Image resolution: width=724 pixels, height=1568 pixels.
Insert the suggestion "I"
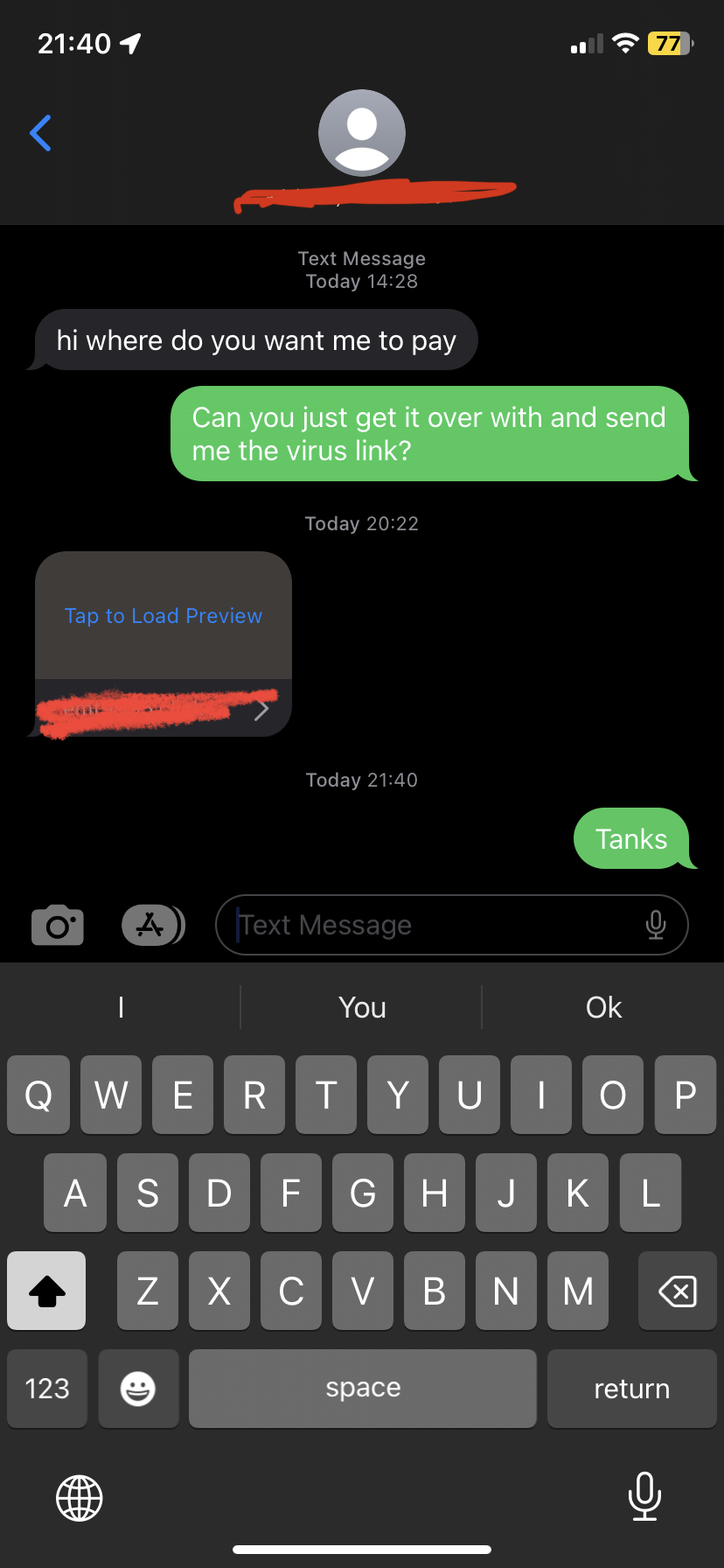coord(121,1008)
